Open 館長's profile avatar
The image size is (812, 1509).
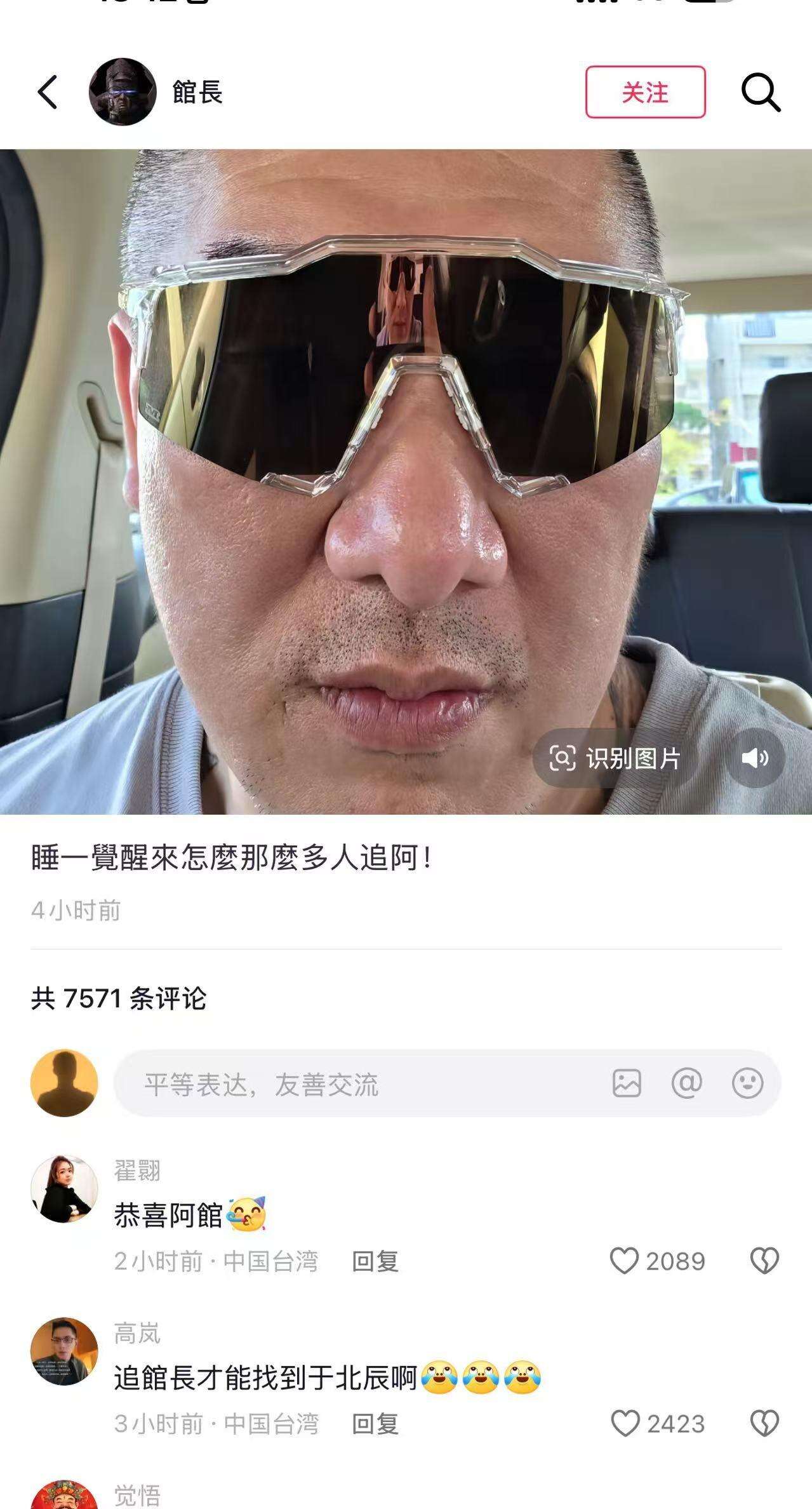123,92
